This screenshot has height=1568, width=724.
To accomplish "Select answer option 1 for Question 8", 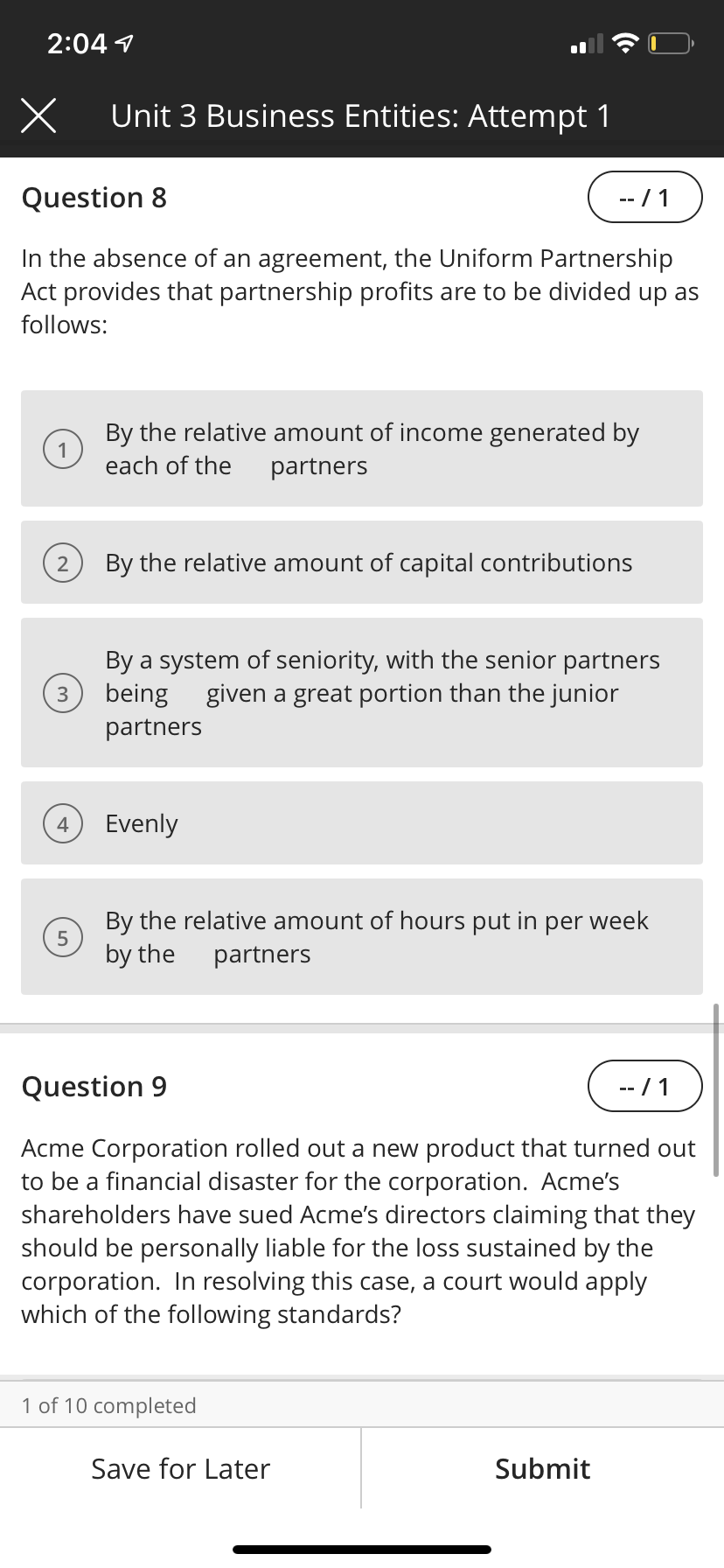I will click(361, 447).
